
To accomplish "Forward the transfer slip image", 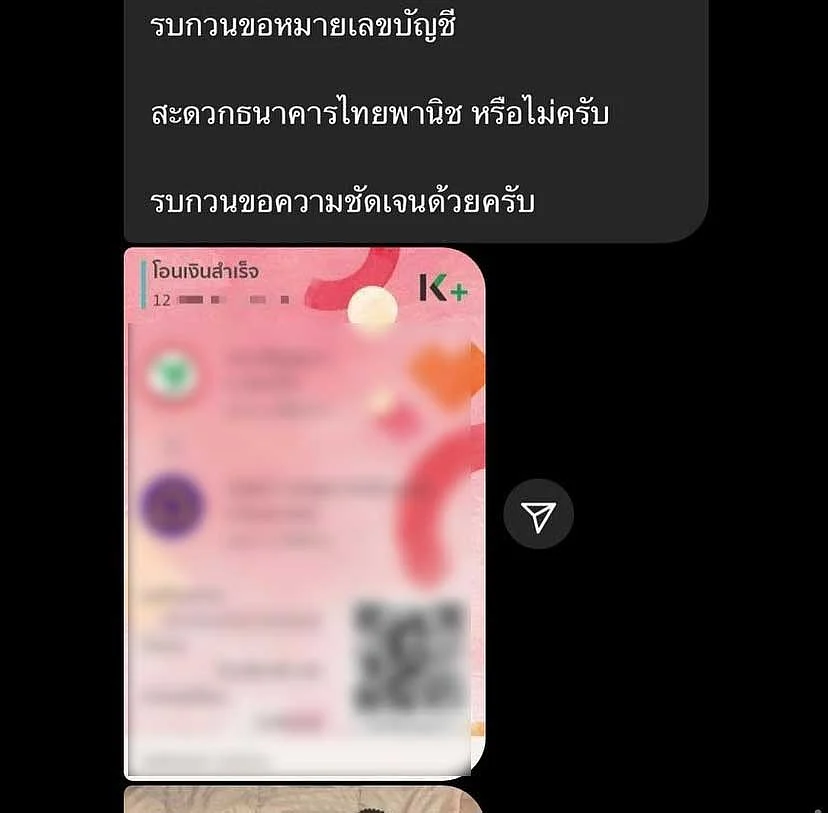I will [x=538, y=514].
